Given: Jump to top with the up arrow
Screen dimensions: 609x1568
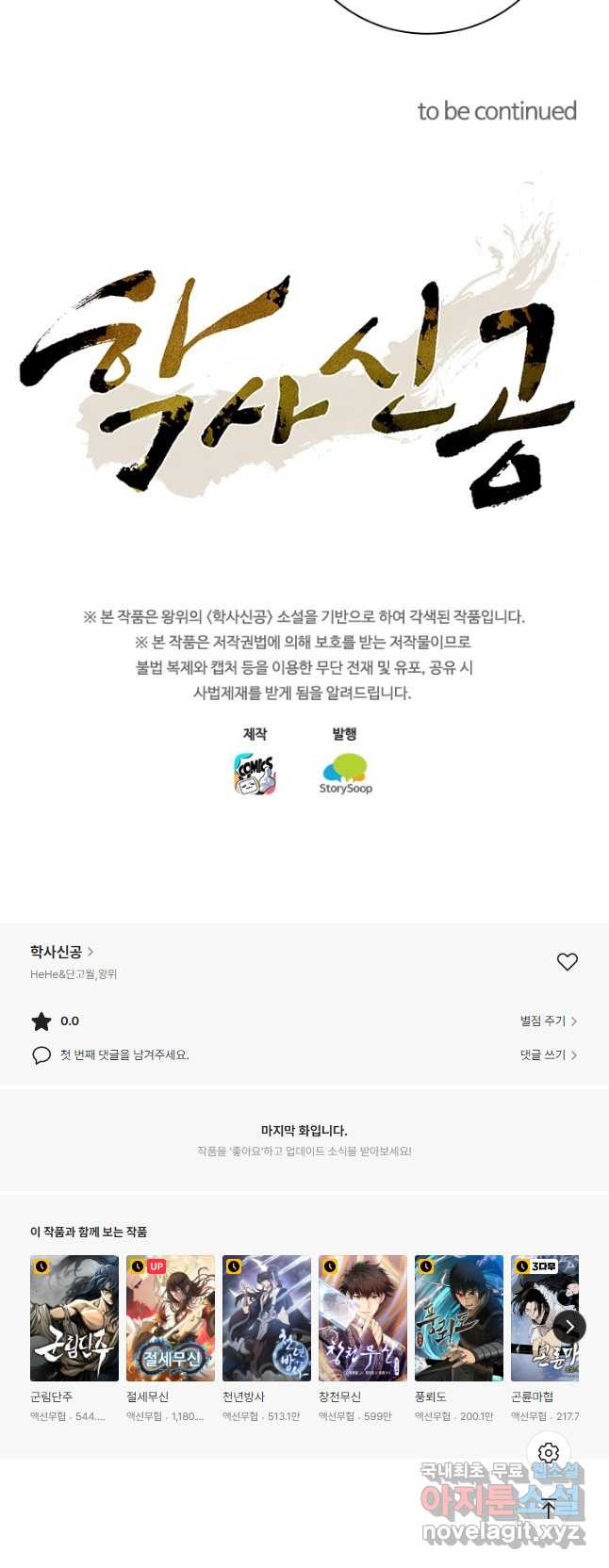Looking at the screenshot, I should (x=549, y=1508).
